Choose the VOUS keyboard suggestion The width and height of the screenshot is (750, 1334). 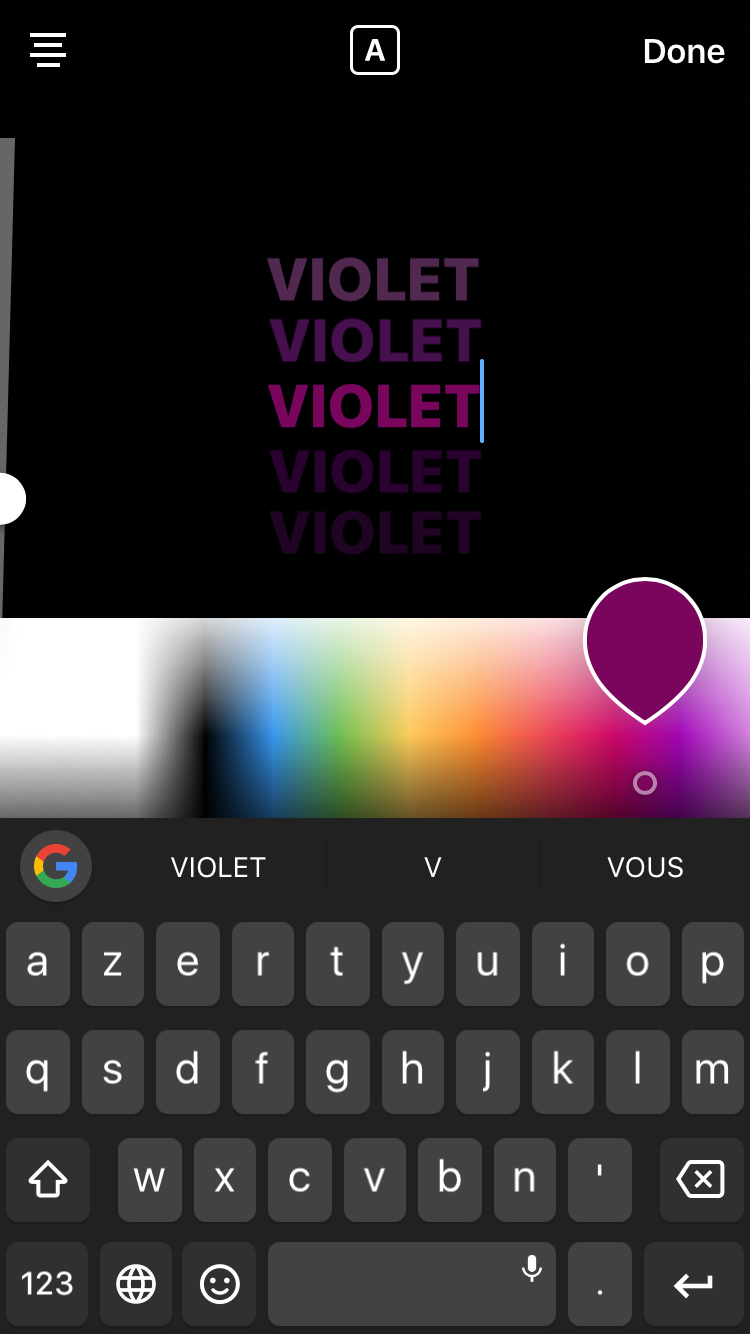coord(645,867)
